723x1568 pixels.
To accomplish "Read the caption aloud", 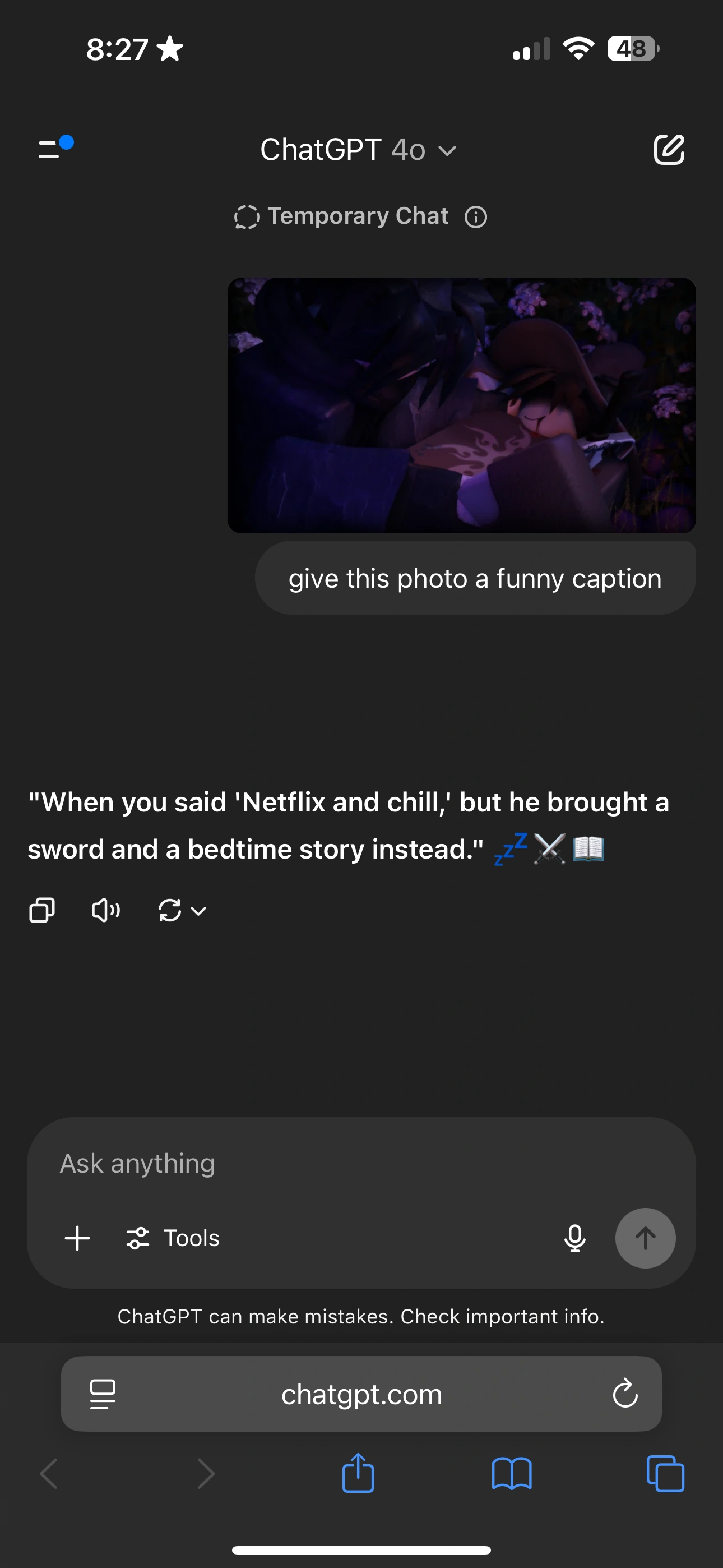I will pyautogui.click(x=106, y=910).
